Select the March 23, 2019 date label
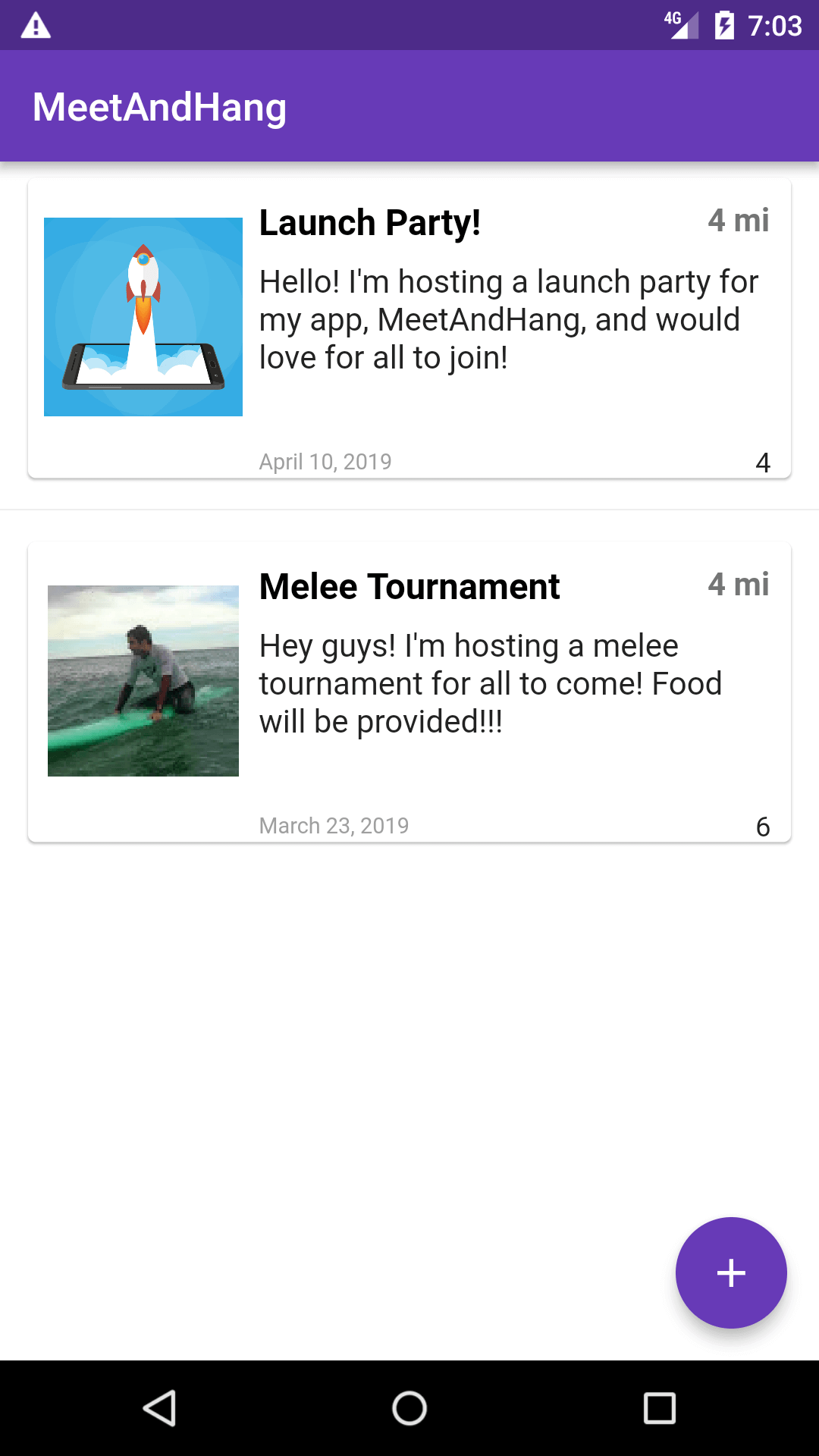Viewport: 819px width, 1456px height. tap(334, 825)
